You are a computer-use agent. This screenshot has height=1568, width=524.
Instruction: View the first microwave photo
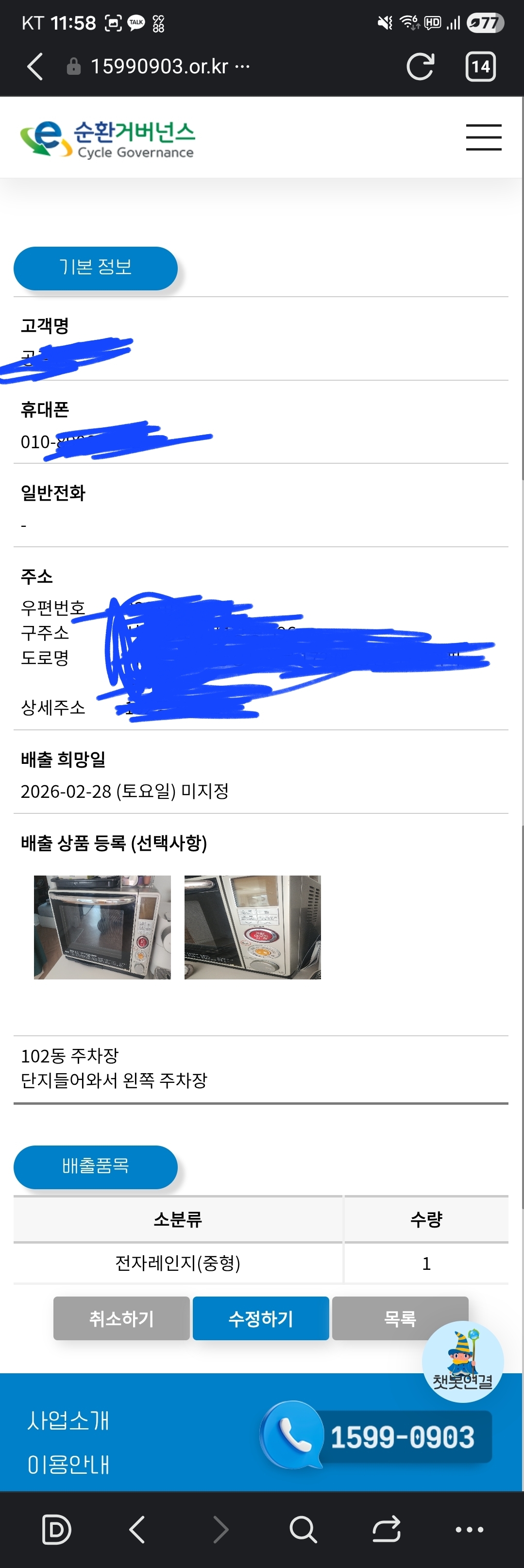coord(102,927)
